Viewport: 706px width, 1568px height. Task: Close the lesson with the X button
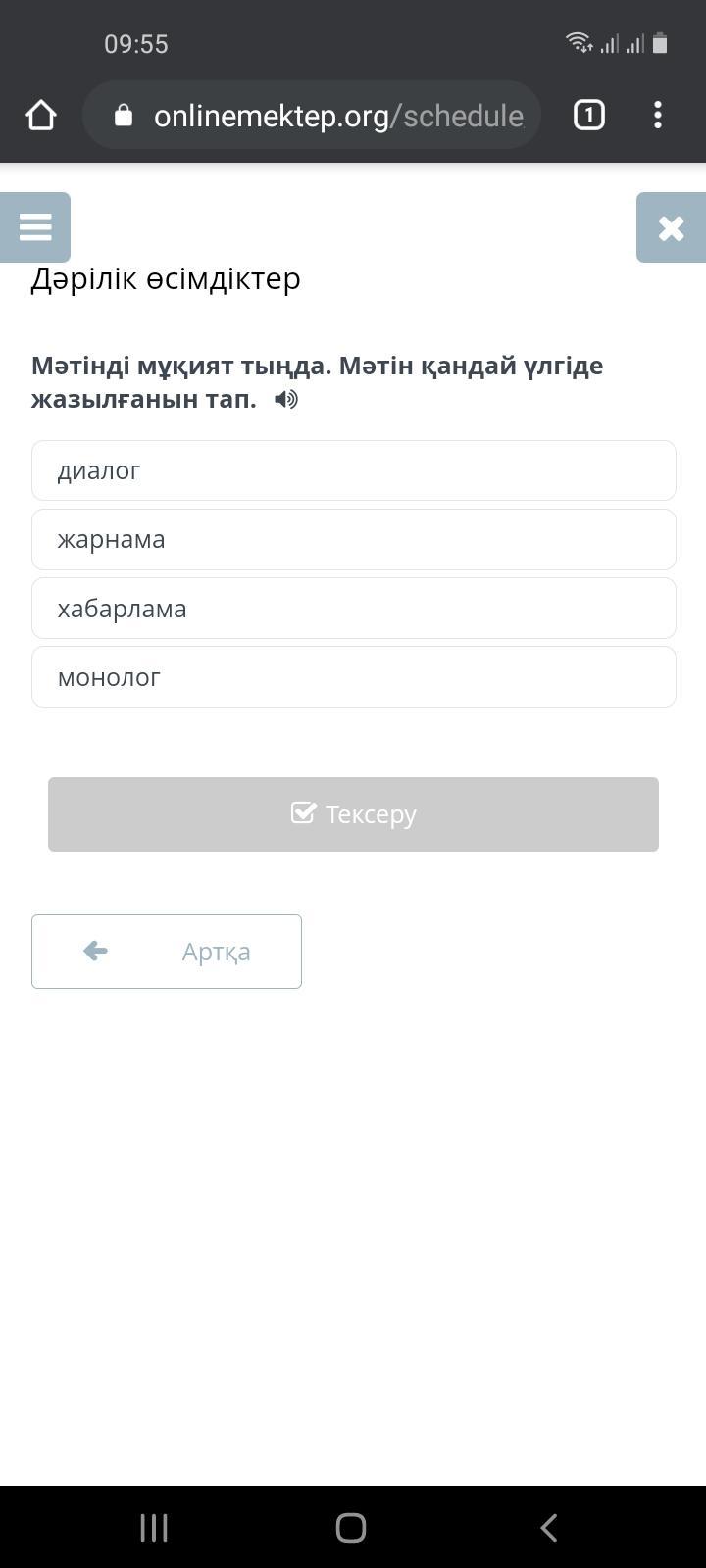(x=671, y=227)
